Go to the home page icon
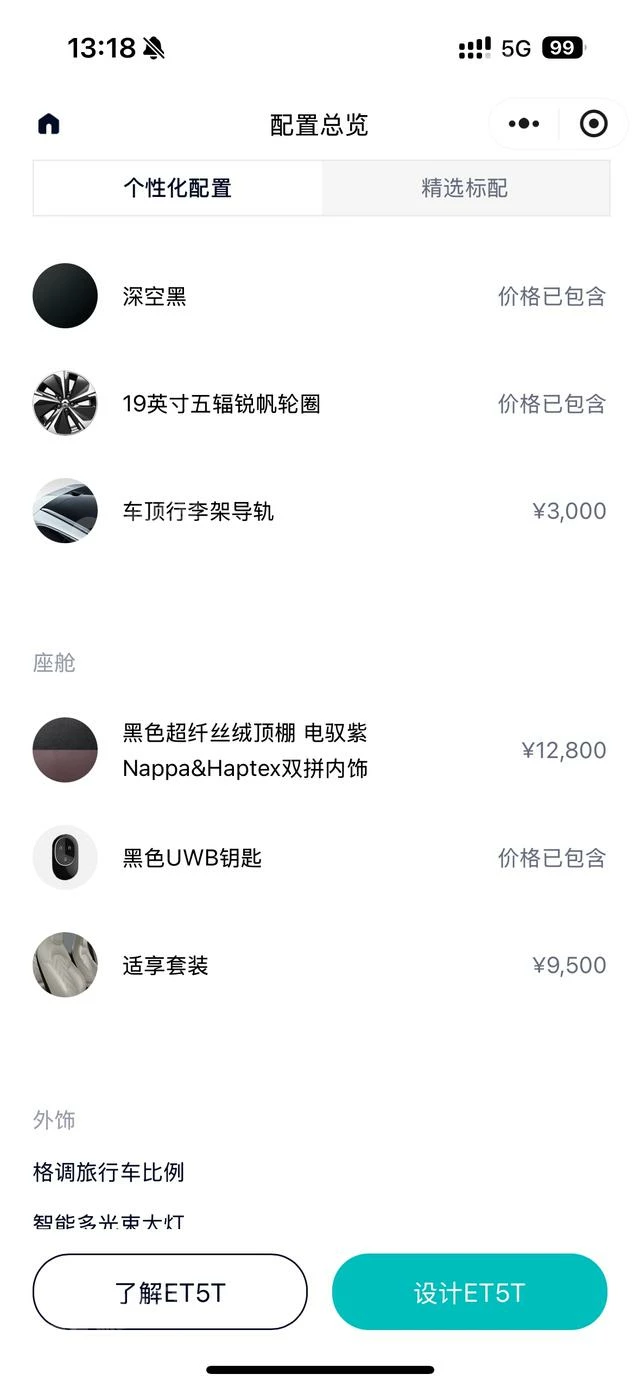This screenshot has width=640, height=1387. pos(49,124)
